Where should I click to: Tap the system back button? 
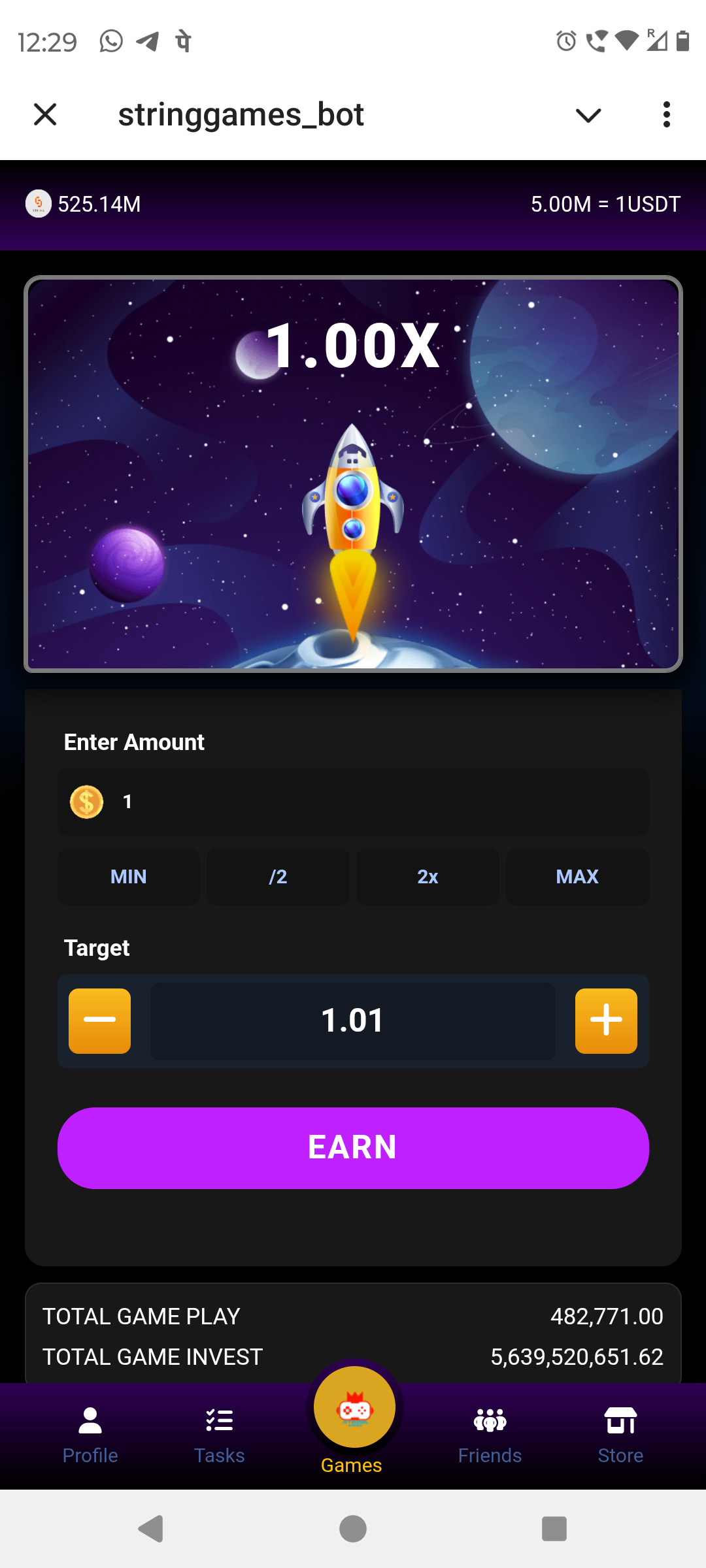151,1529
